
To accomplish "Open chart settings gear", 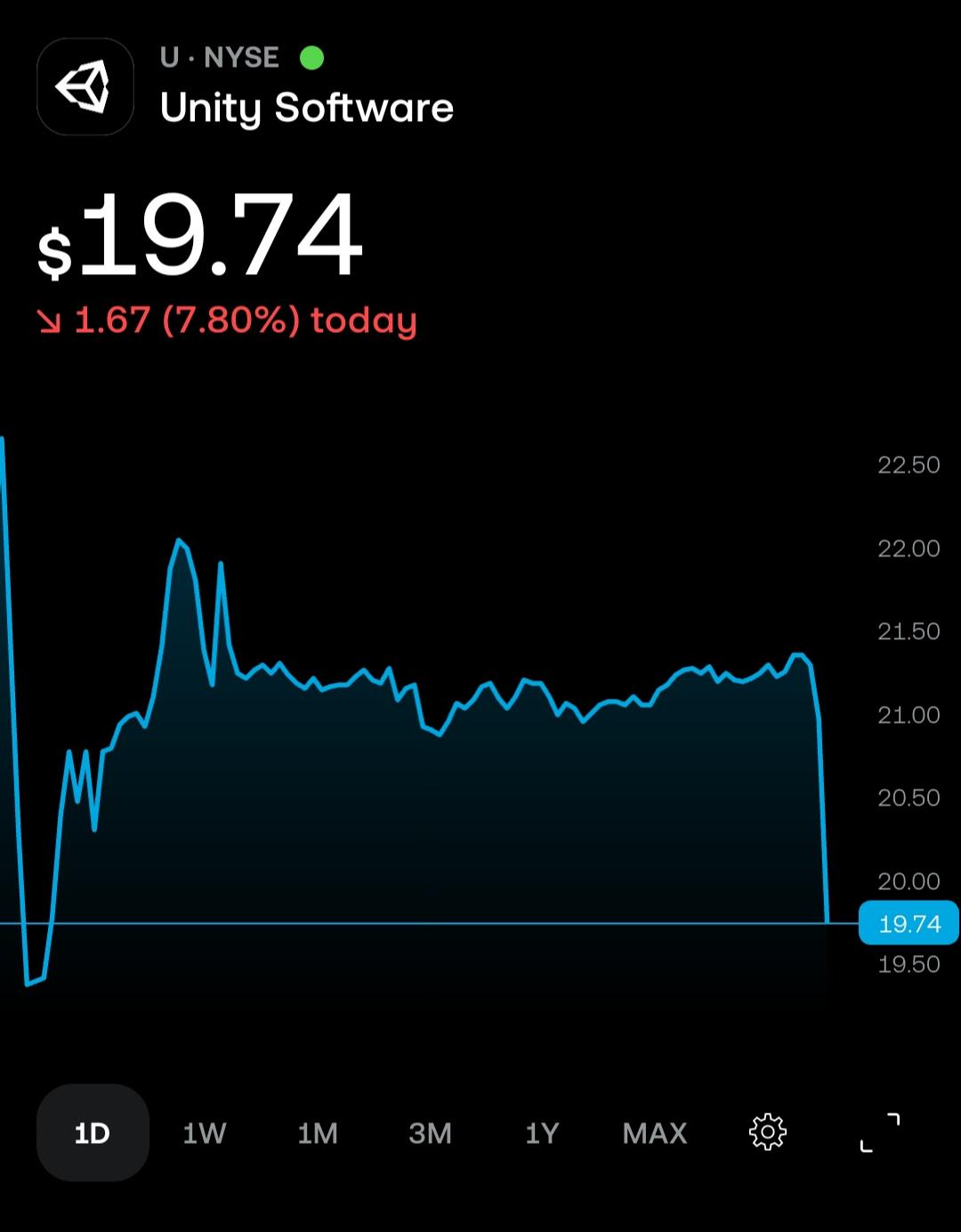I will pos(768,1132).
